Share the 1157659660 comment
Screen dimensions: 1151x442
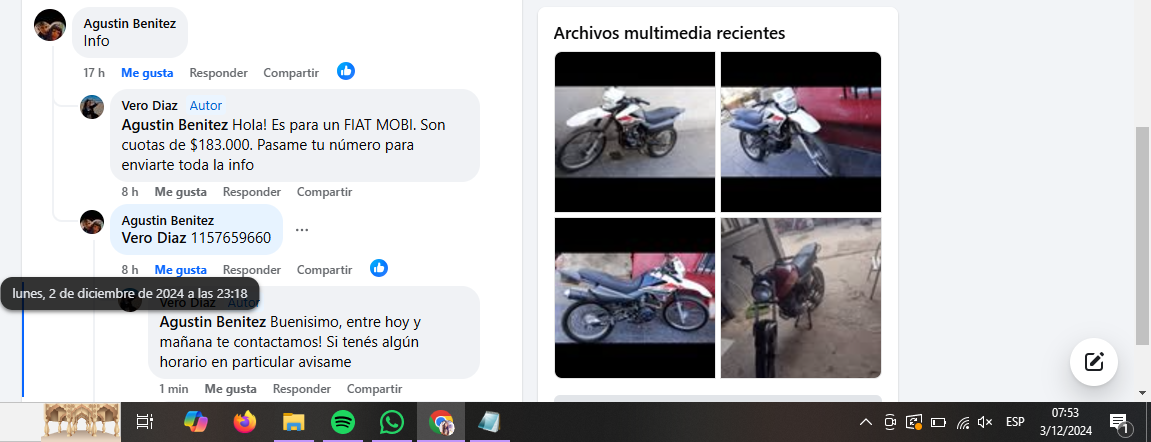[325, 270]
